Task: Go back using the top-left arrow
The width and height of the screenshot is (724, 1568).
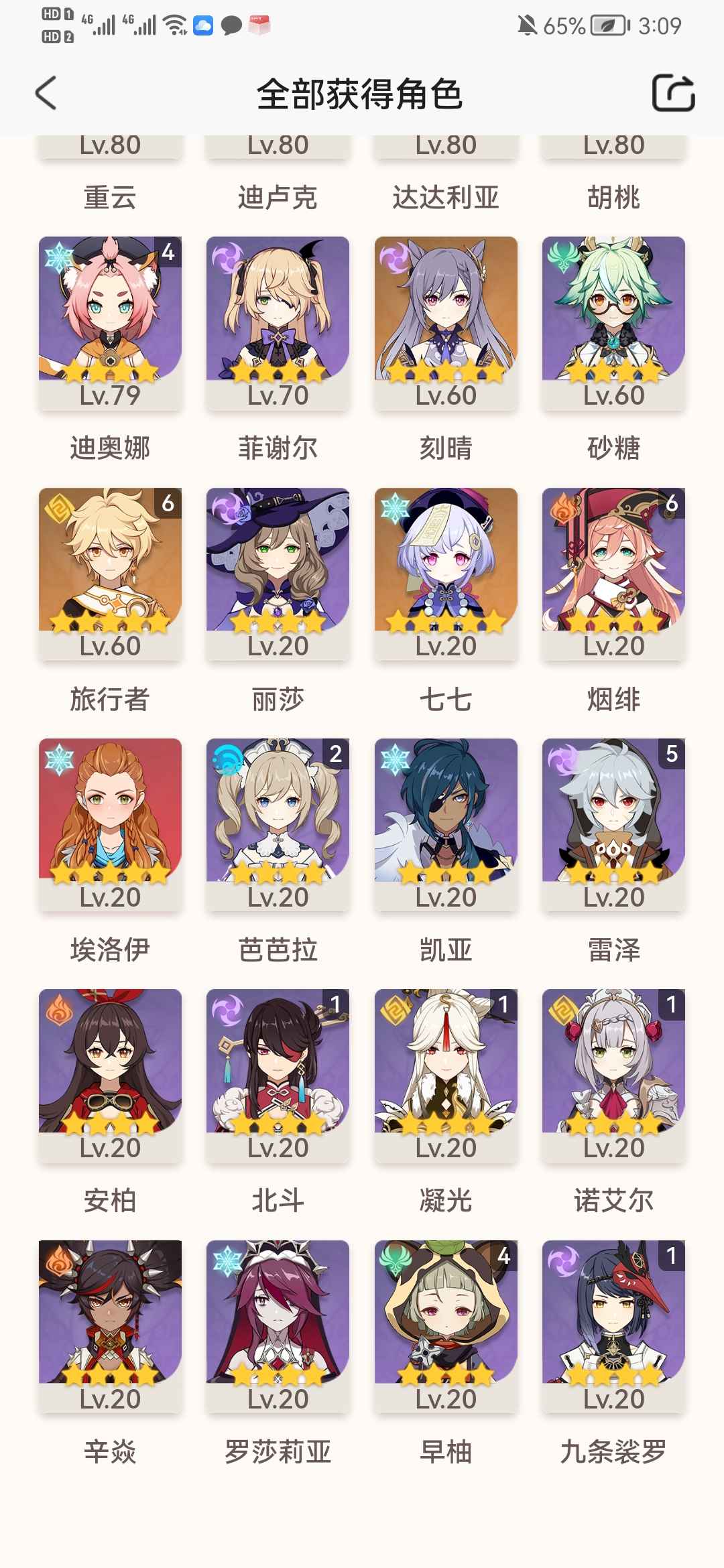Action: [x=46, y=93]
